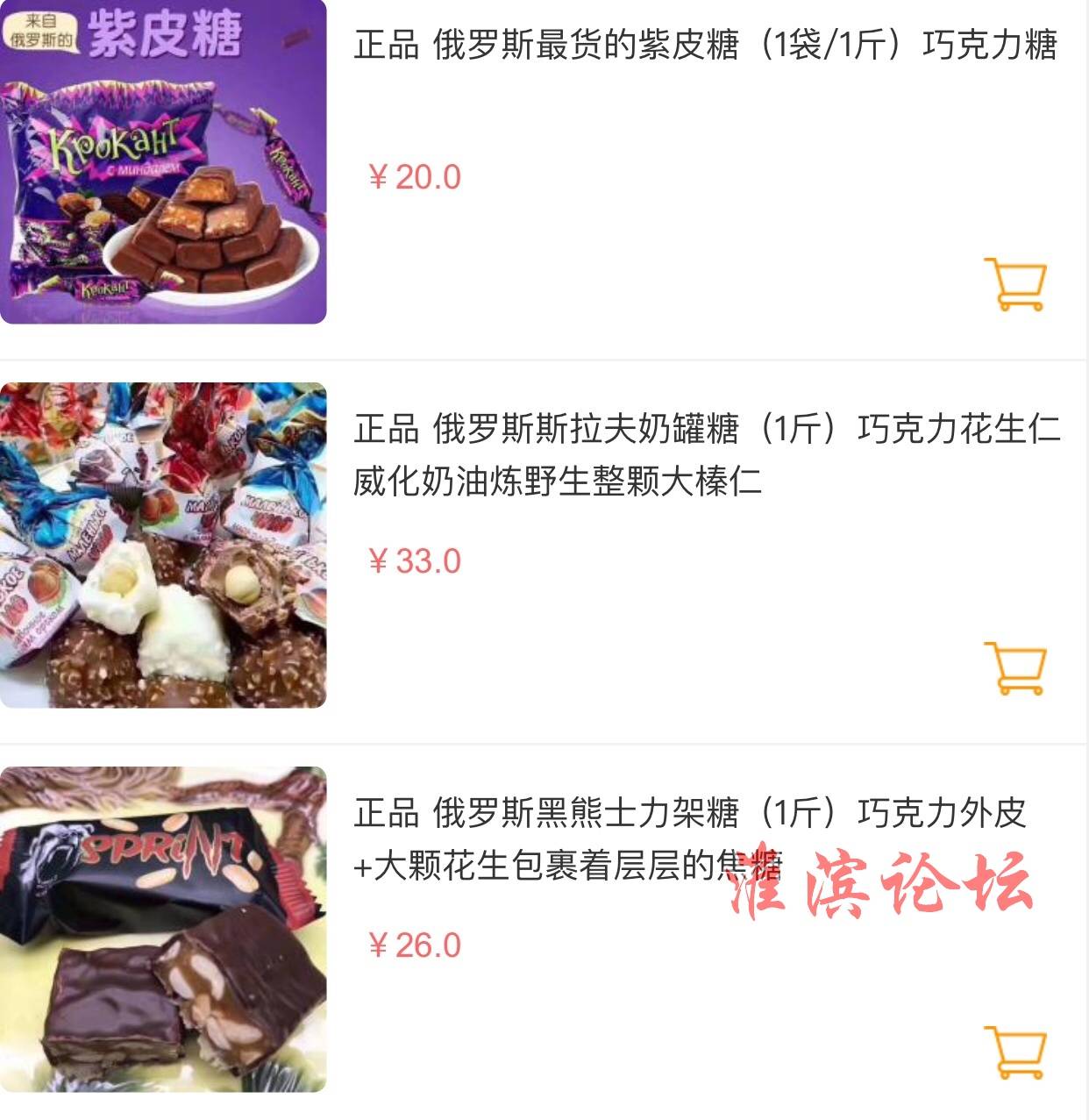Open the 斯拉夫奶罐糖 product image
1089x1120 pixels.
pos(163,545)
